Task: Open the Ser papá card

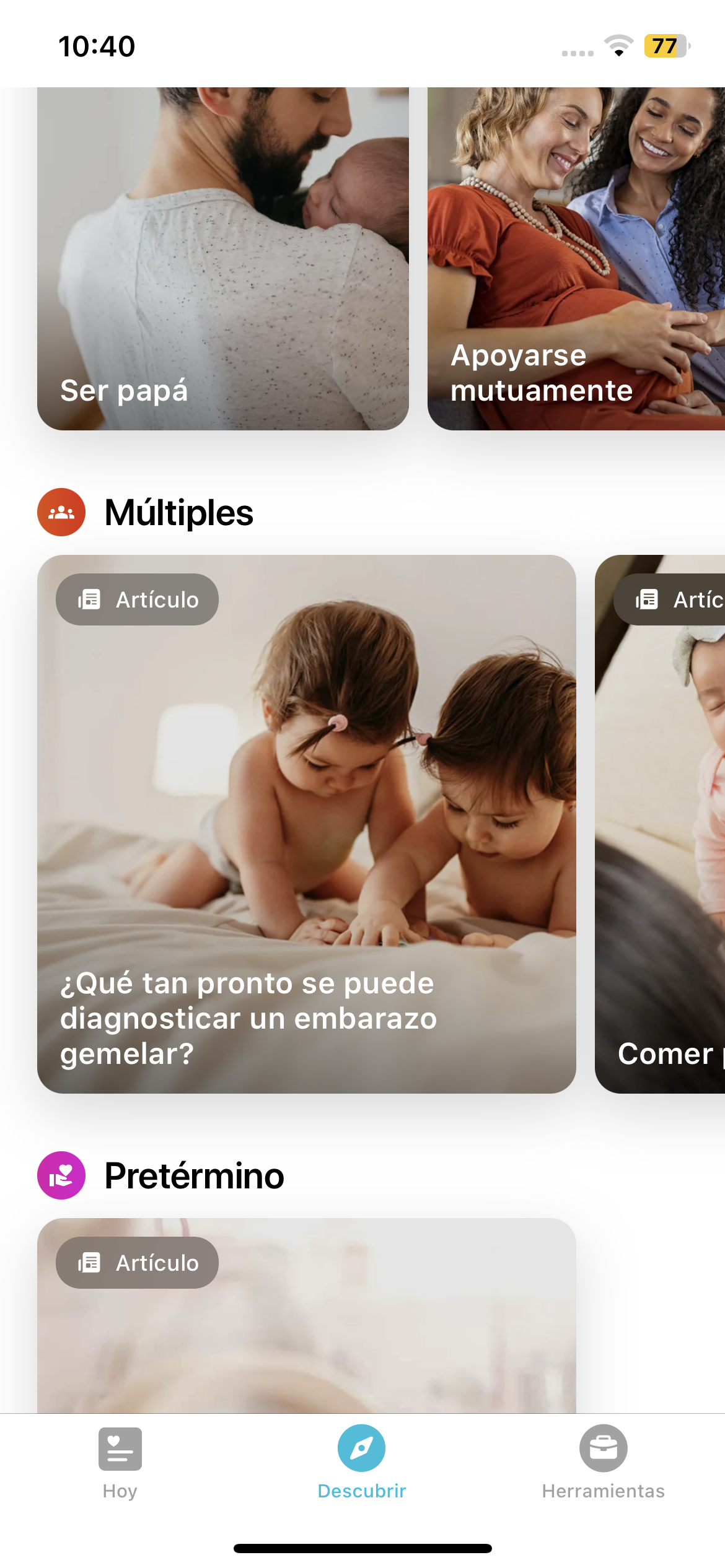Action: pyautogui.click(x=223, y=260)
